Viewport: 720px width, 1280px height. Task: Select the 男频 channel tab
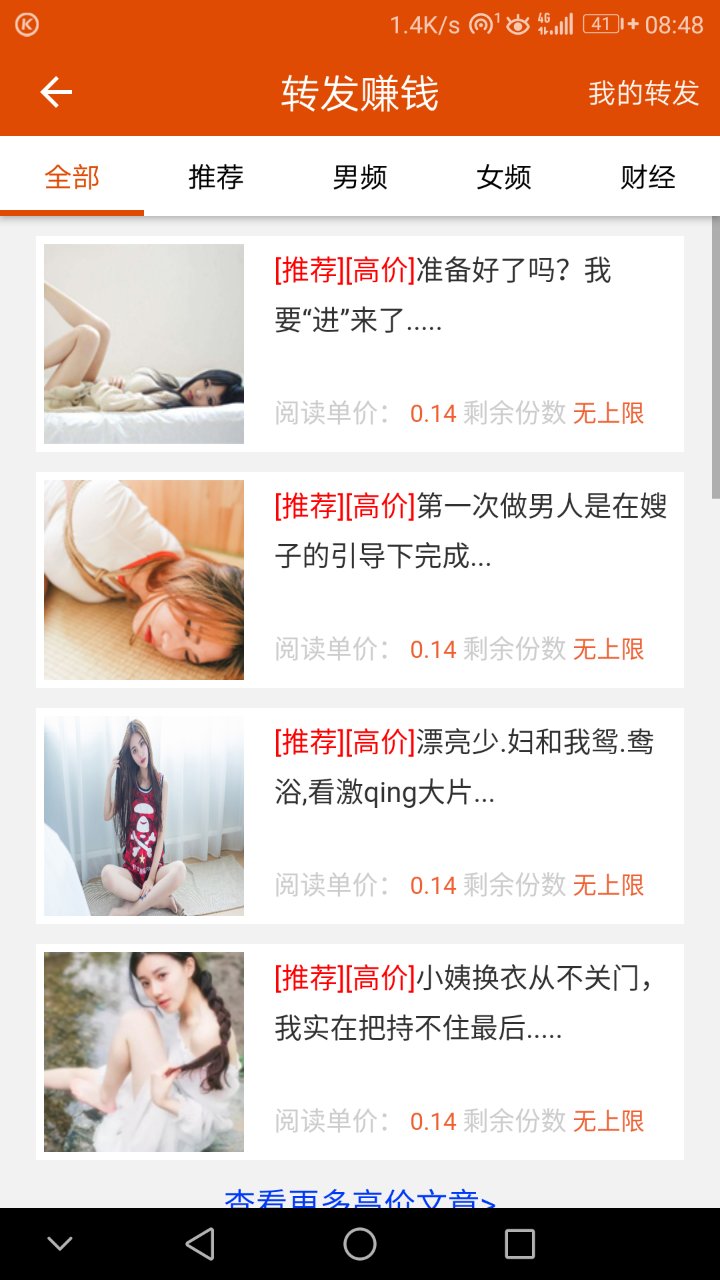click(x=358, y=177)
